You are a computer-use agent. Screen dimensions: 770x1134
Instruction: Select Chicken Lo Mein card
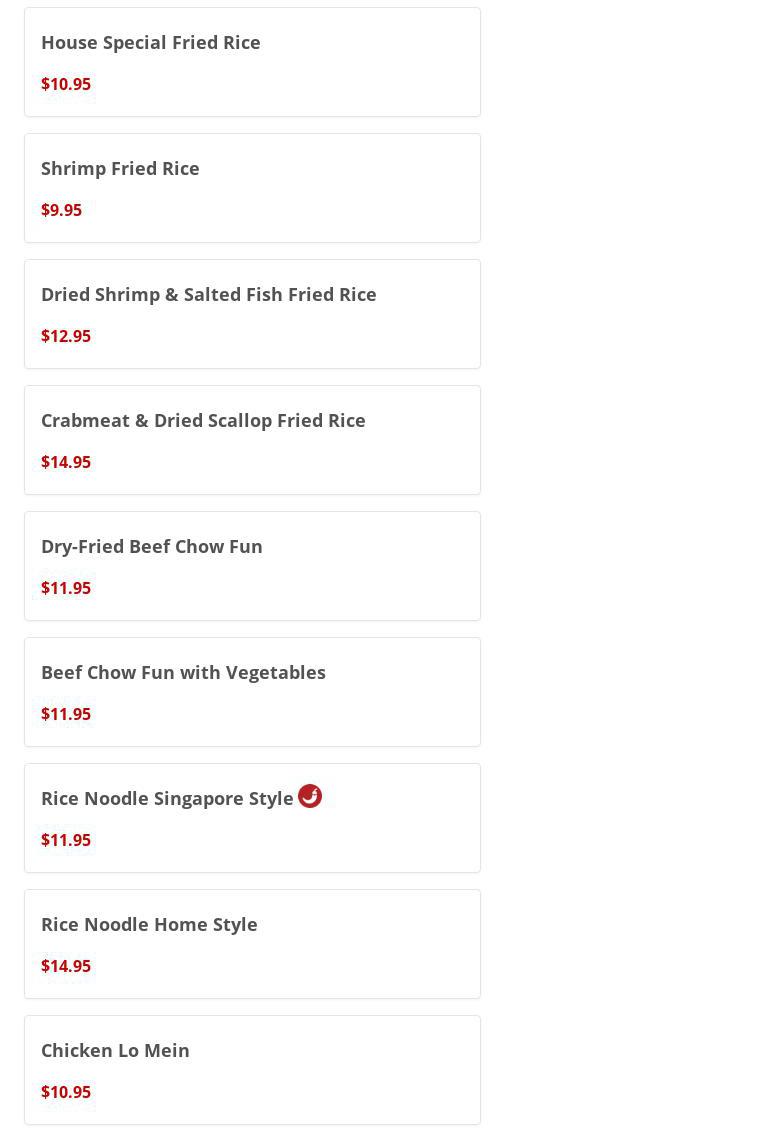pyautogui.click(x=252, y=1070)
